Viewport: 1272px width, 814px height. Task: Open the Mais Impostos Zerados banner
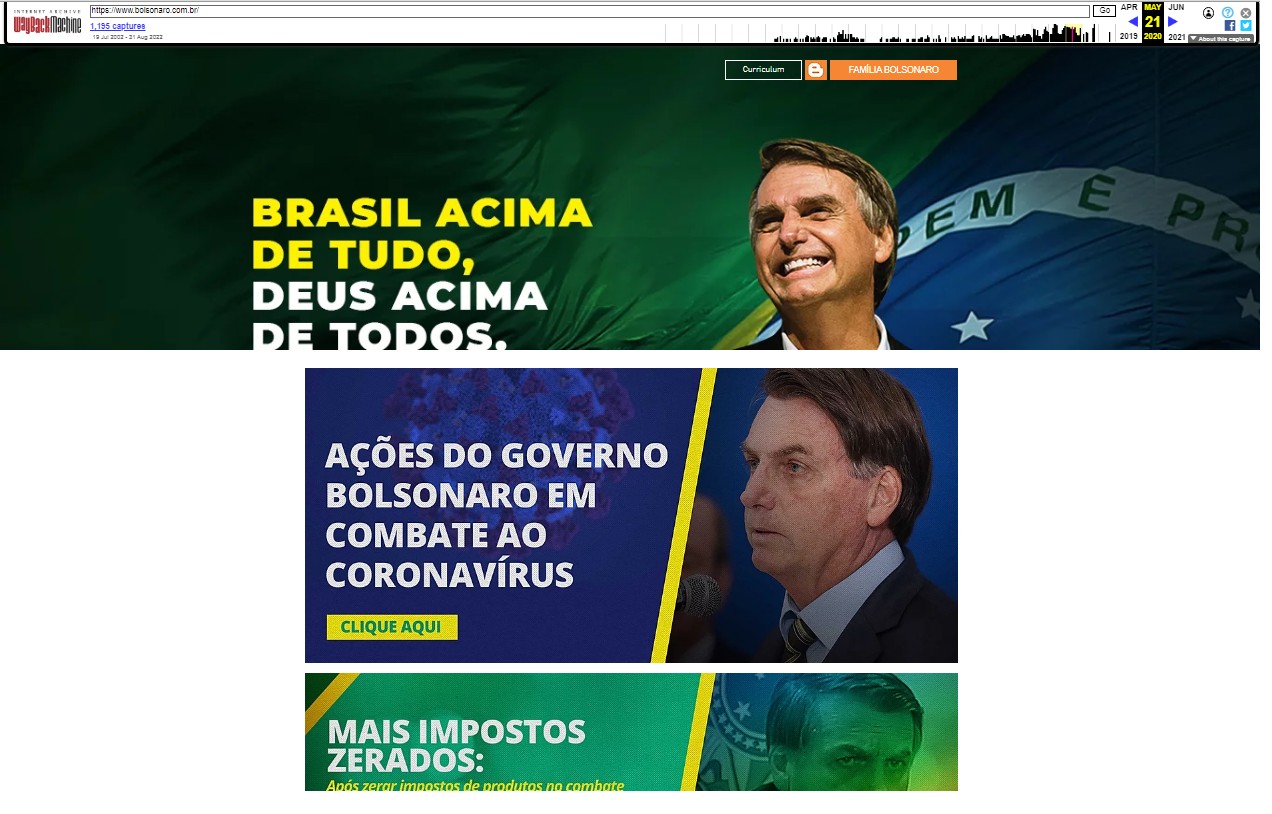[x=631, y=732]
